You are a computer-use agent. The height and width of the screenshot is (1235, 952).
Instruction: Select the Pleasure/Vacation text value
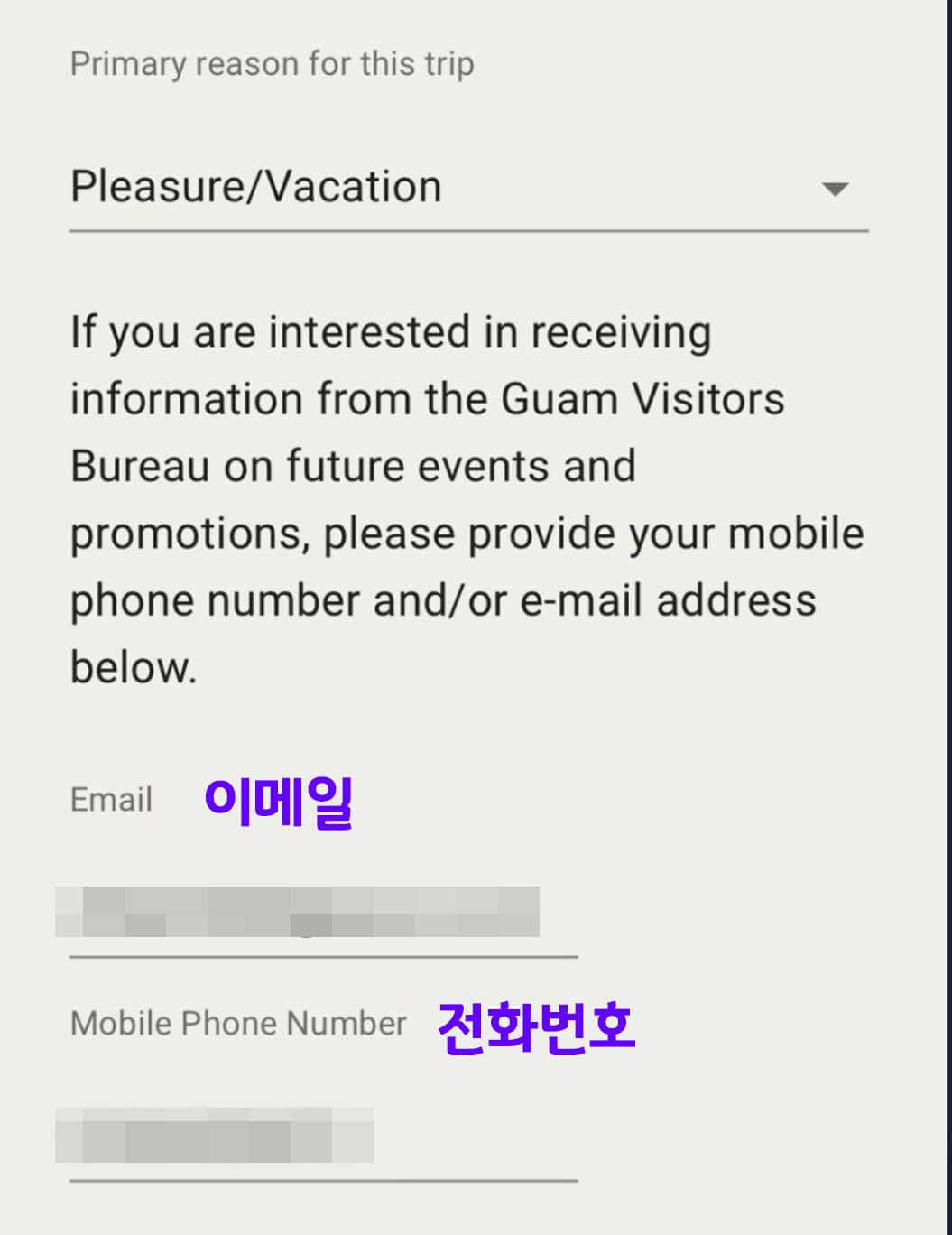tap(255, 185)
